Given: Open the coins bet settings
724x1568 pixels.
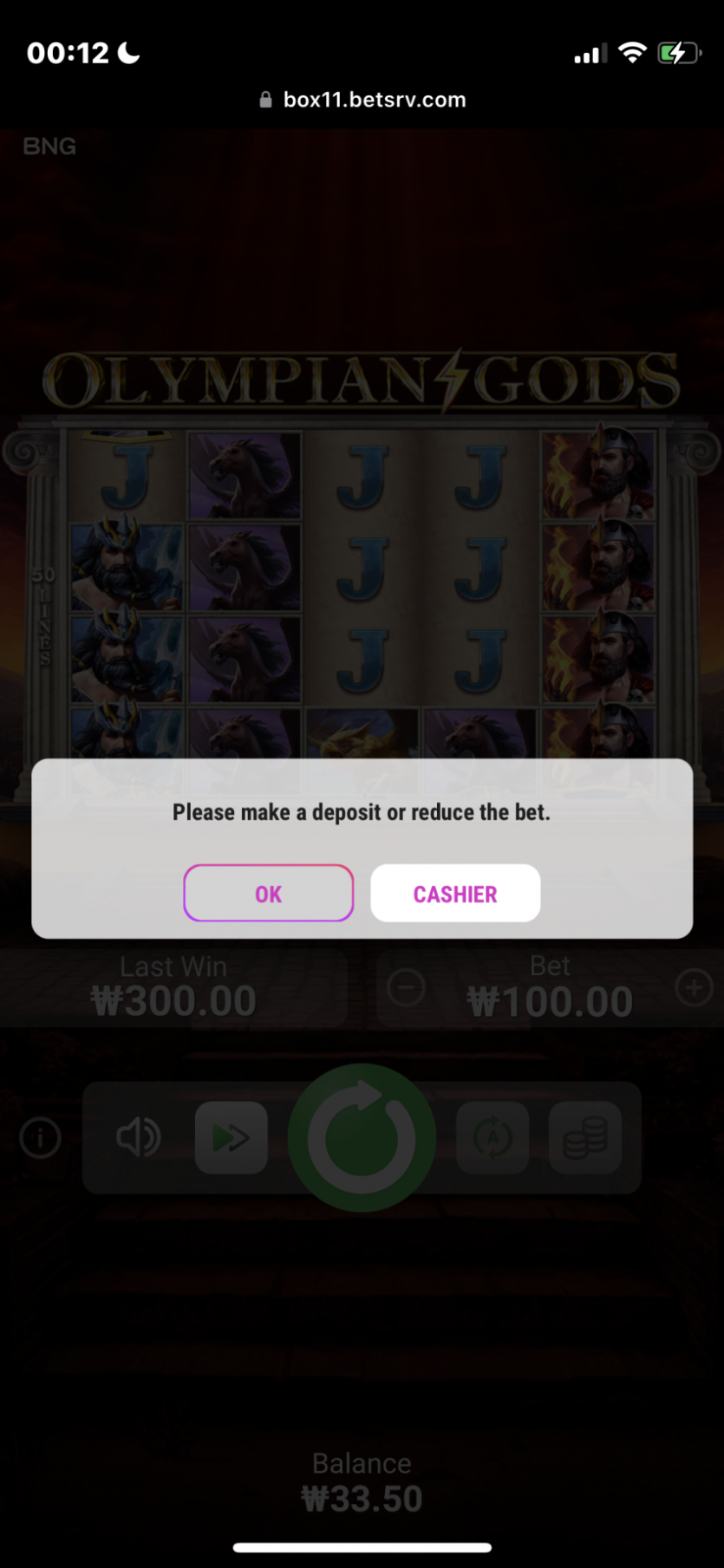Looking at the screenshot, I should point(585,1137).
